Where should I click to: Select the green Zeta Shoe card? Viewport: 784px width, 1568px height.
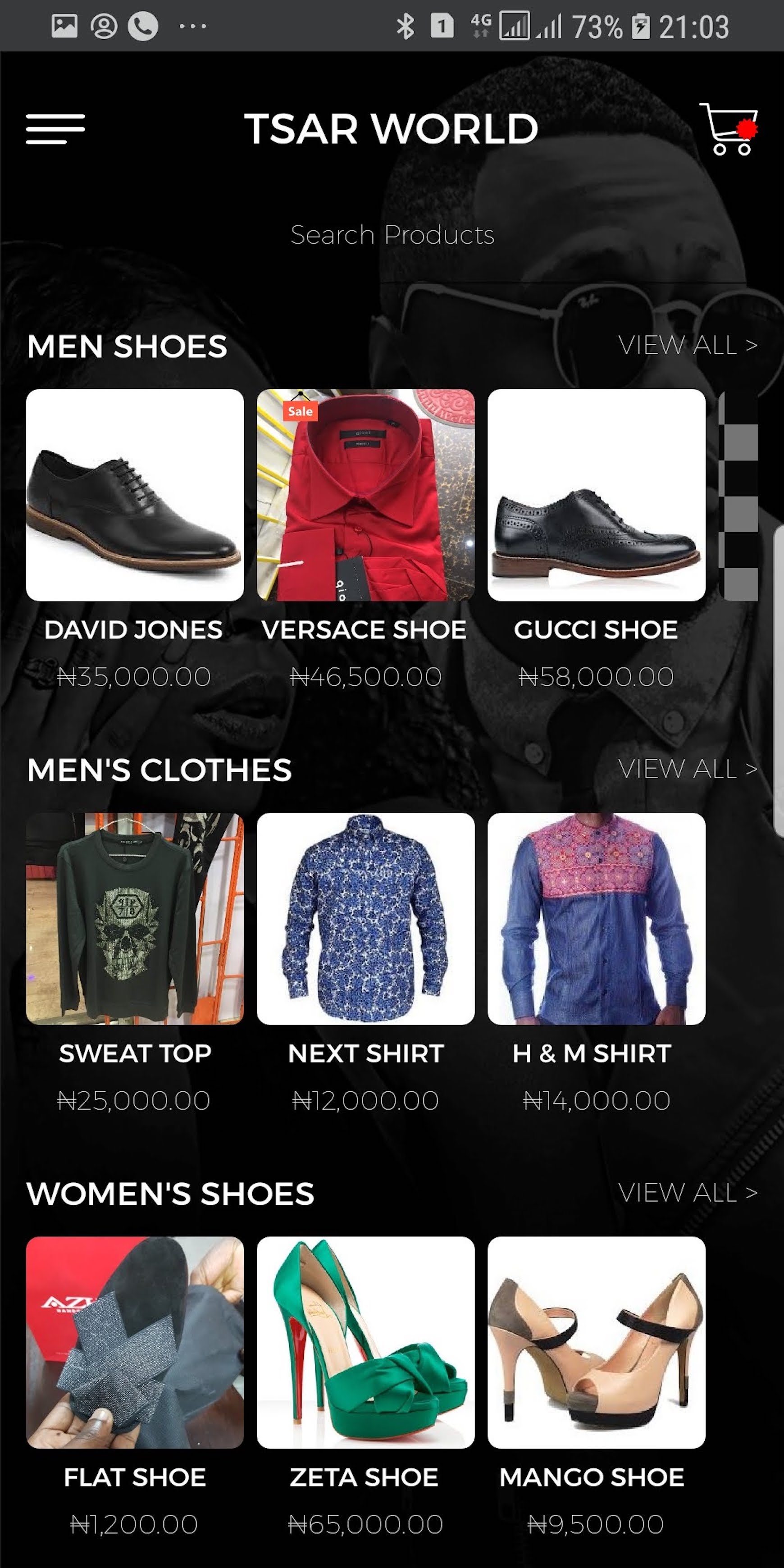(x=365, y=1342)
